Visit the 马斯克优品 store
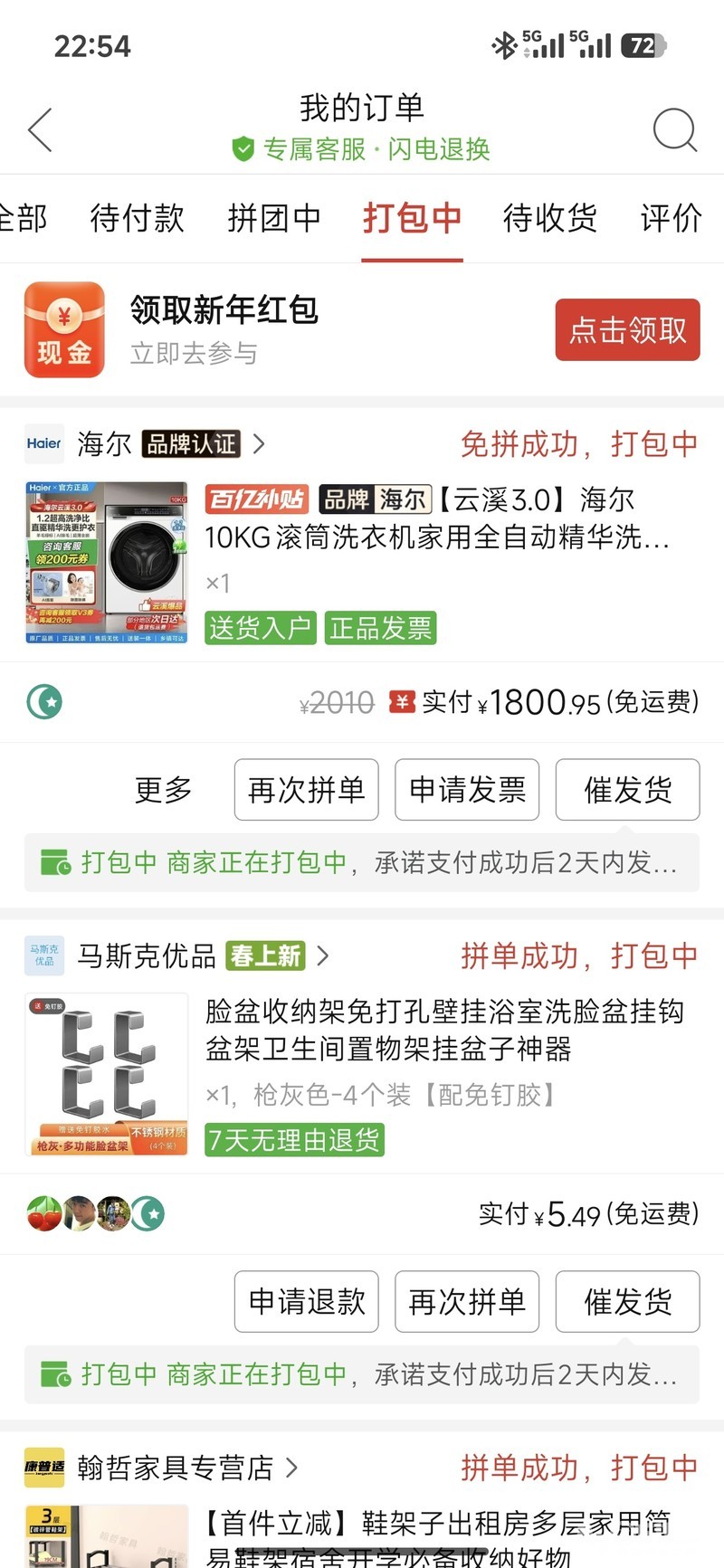The height and width of the screenshot is (1568, 724). pyautogui.click(x=146, y=955)
